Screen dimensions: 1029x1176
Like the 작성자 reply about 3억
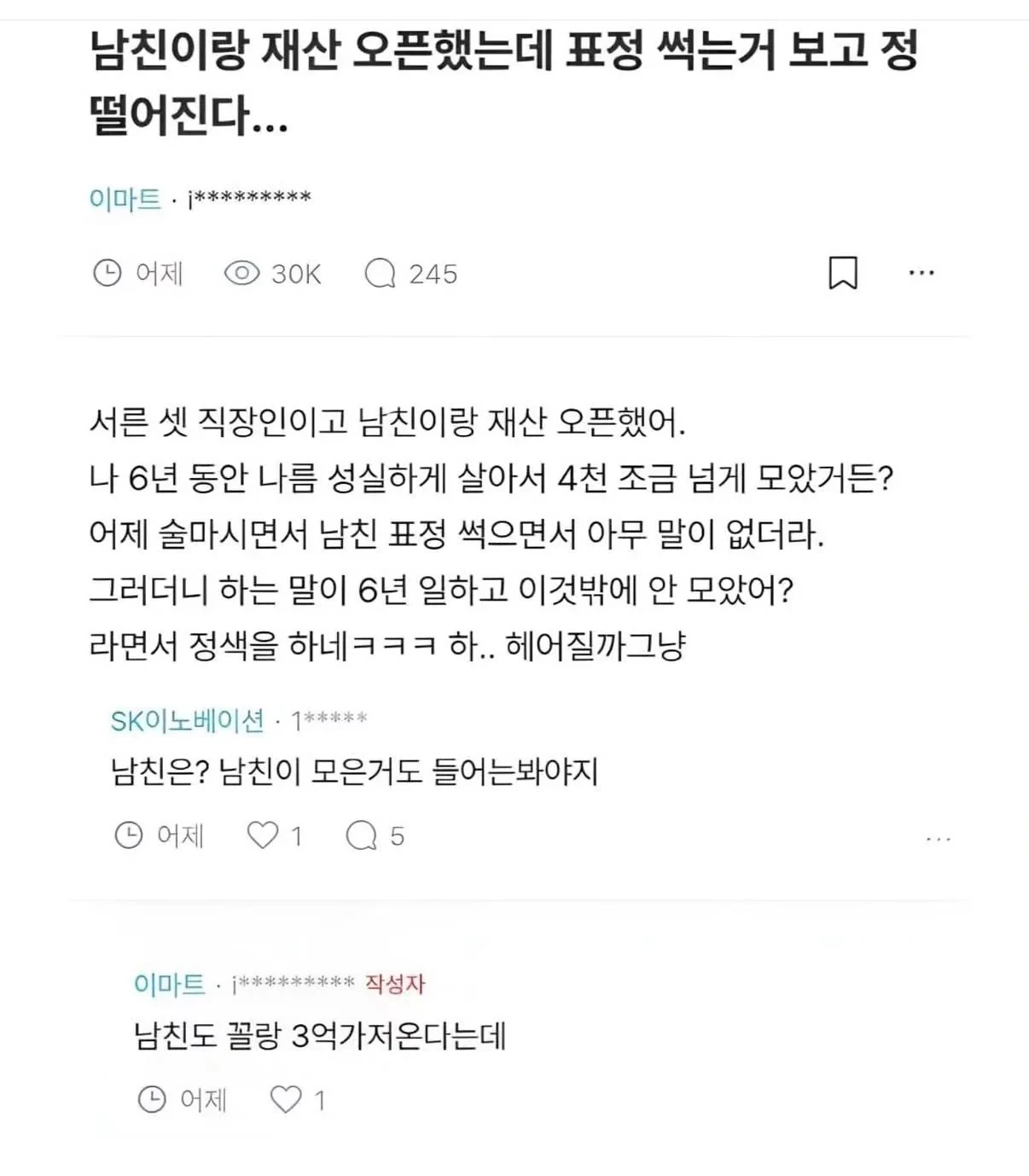tap(297, 1100)
